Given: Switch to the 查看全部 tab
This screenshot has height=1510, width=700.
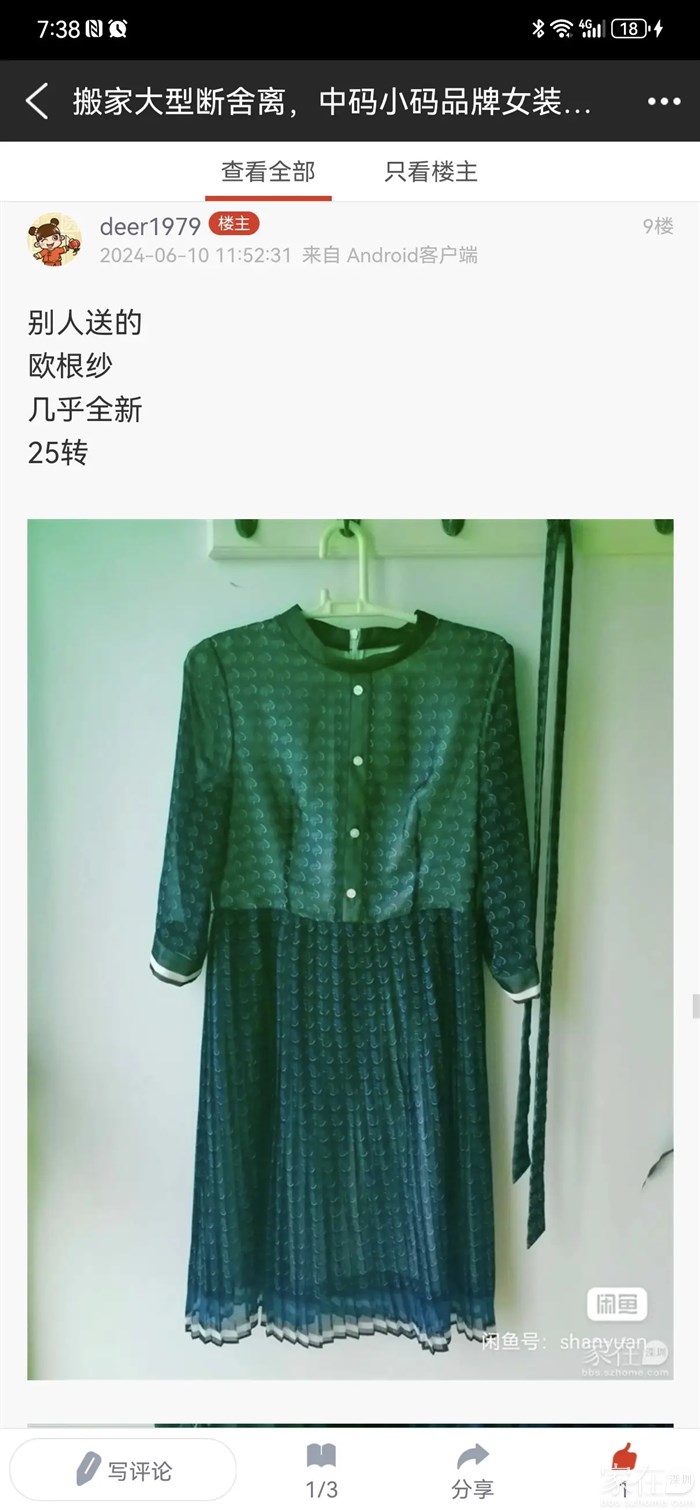Looking at the screenshot, I should coord(268,172).
